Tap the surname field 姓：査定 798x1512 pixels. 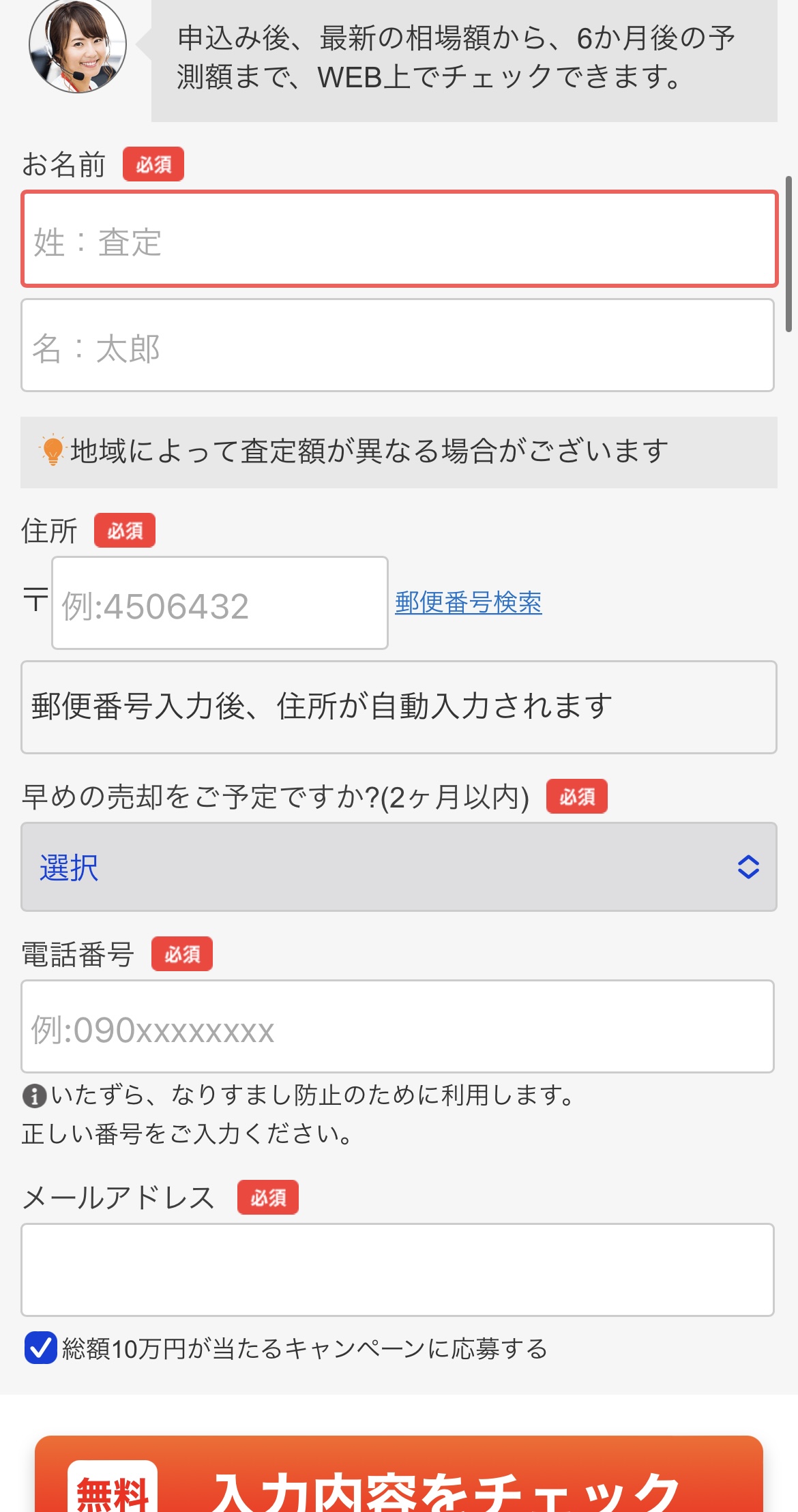click(x=399, y=239)
